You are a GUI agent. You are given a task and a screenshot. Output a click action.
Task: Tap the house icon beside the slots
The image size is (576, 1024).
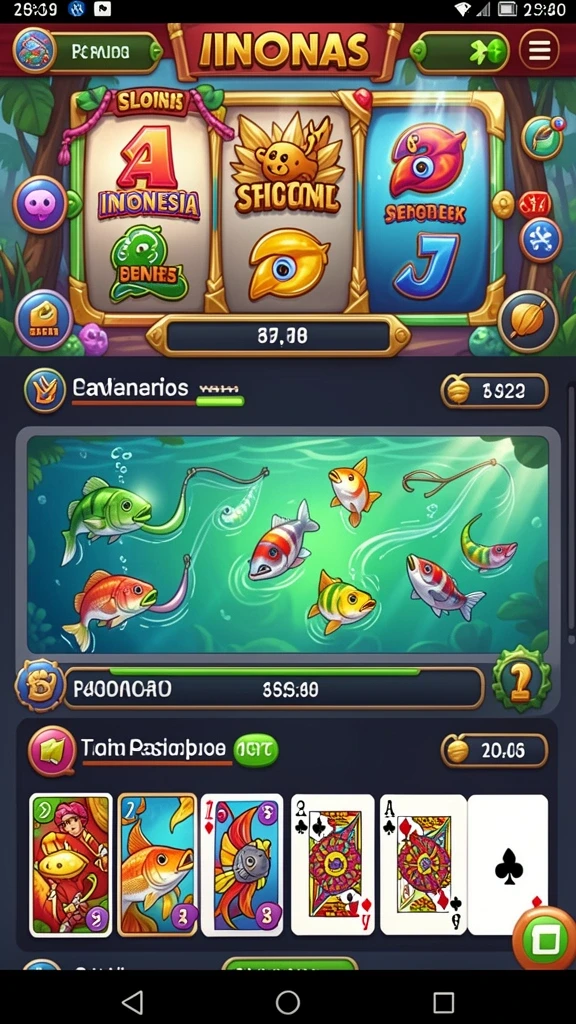point(44,319)
